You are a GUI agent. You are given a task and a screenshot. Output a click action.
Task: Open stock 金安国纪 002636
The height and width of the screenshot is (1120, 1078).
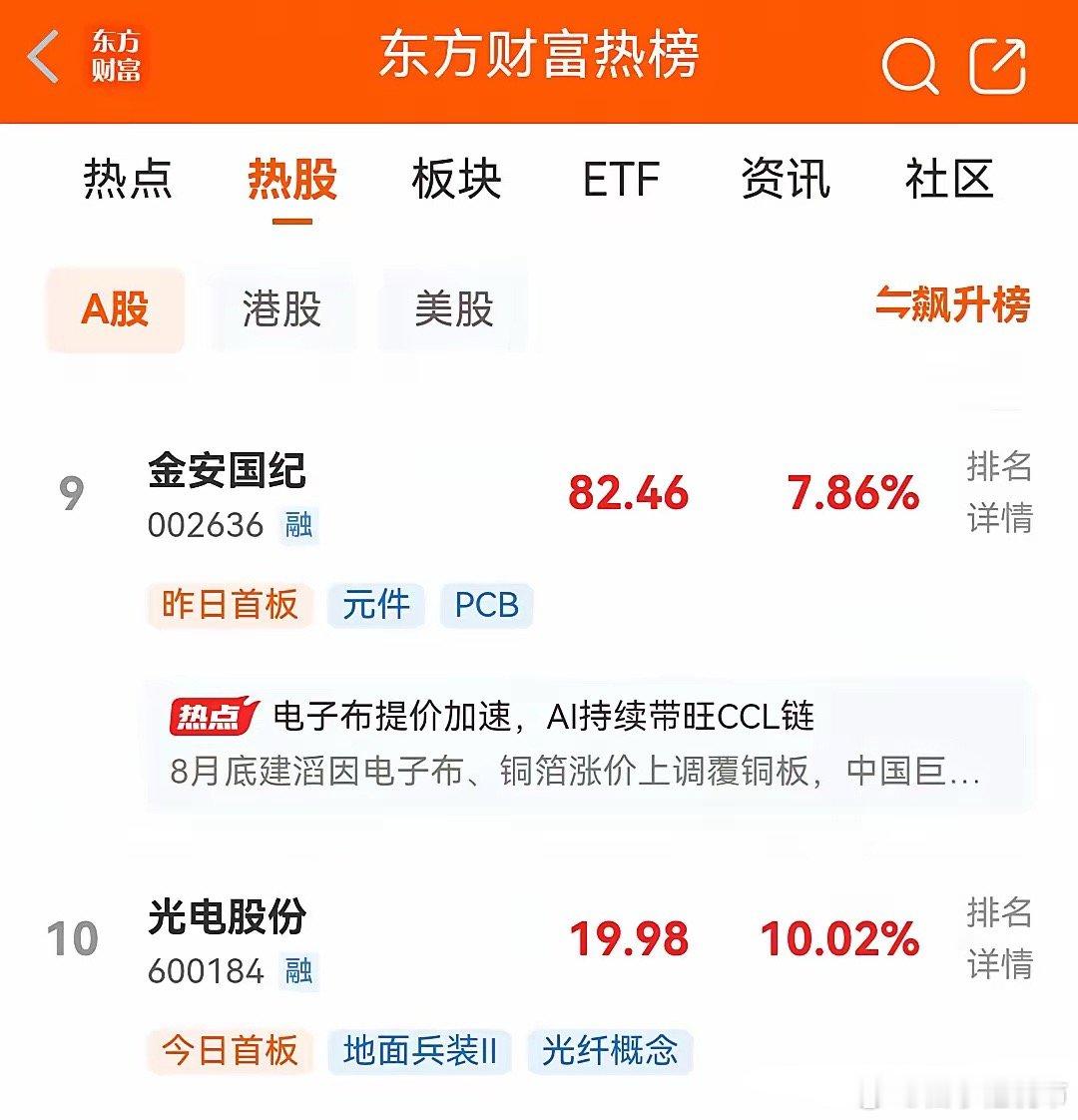click(228, 496)
